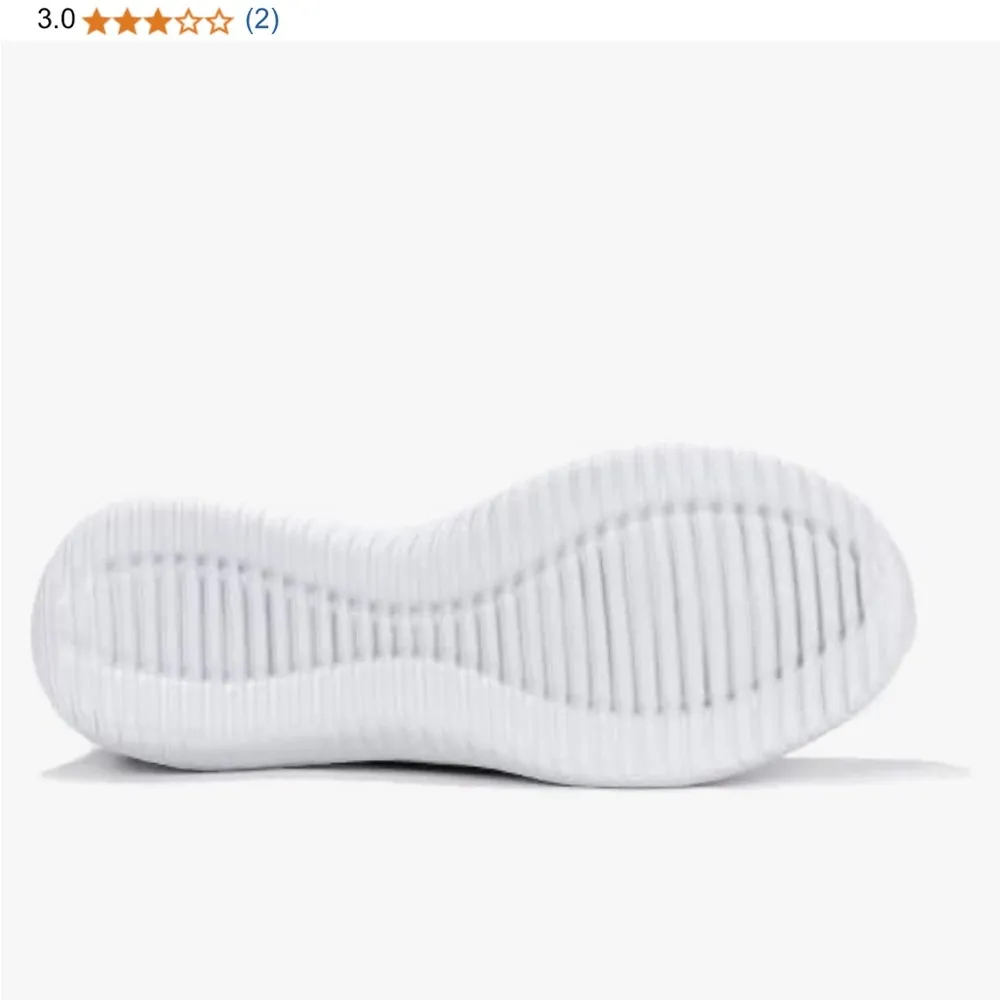Open the (2) customer reviews link
The width and height of the screenshot is (1000, 1000).
tap(262, 21)
